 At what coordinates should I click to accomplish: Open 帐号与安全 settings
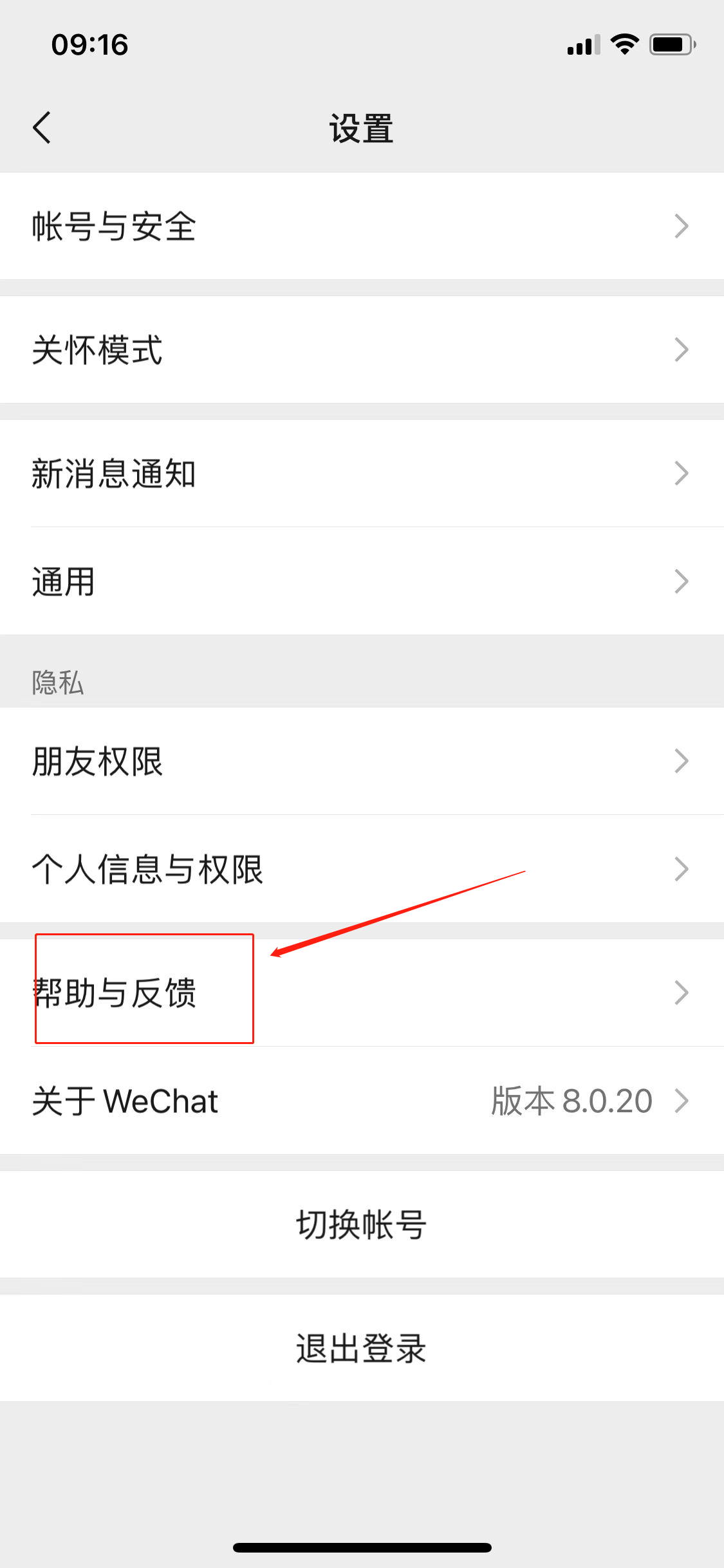[360, 226]
